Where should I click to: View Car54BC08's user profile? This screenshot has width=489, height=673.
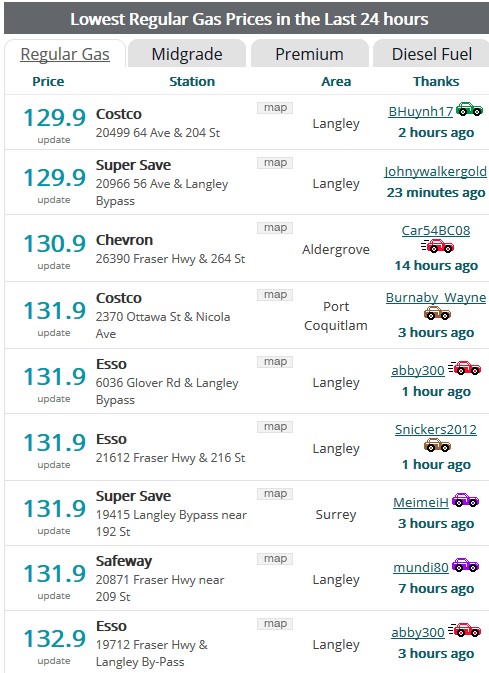point(436,230)
